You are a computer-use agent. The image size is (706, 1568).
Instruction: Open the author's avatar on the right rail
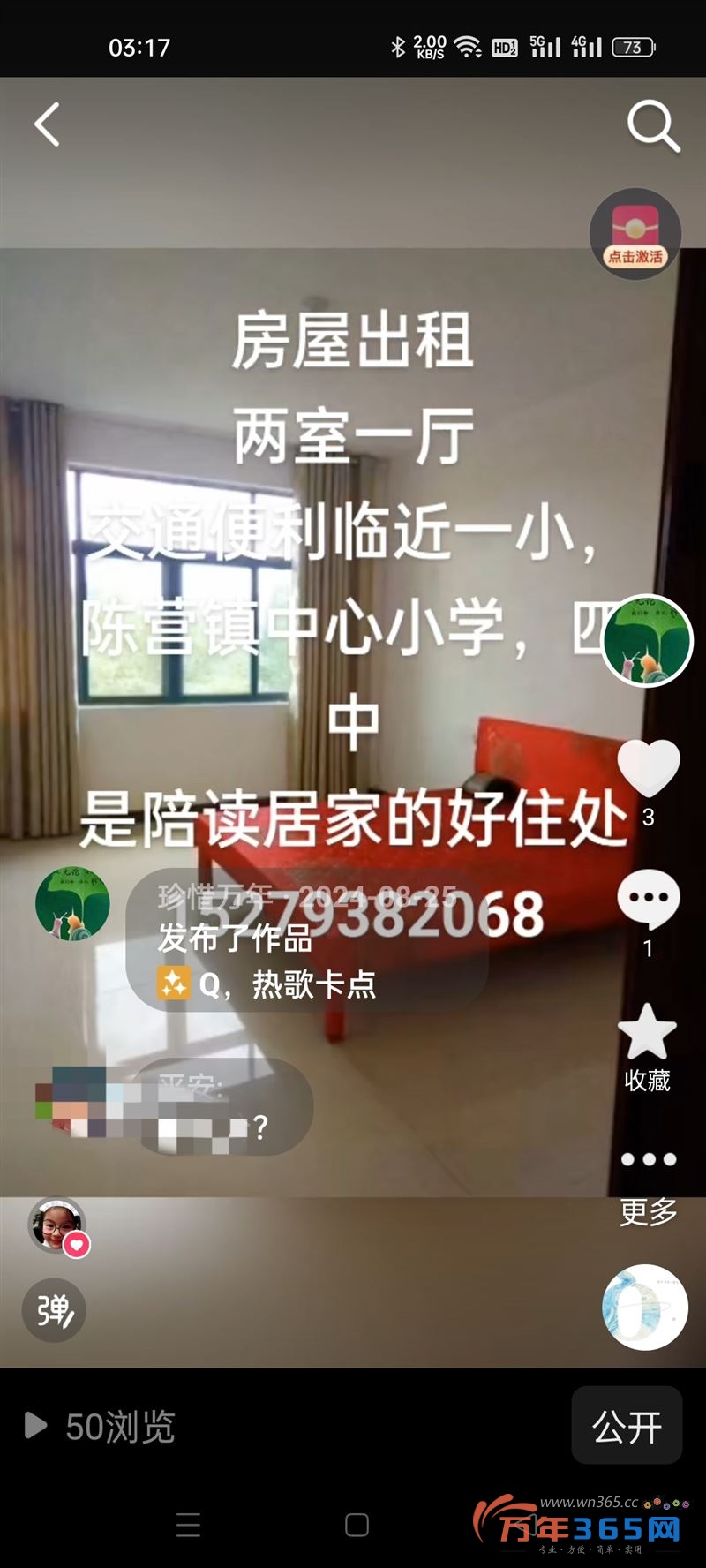point(648,640)
